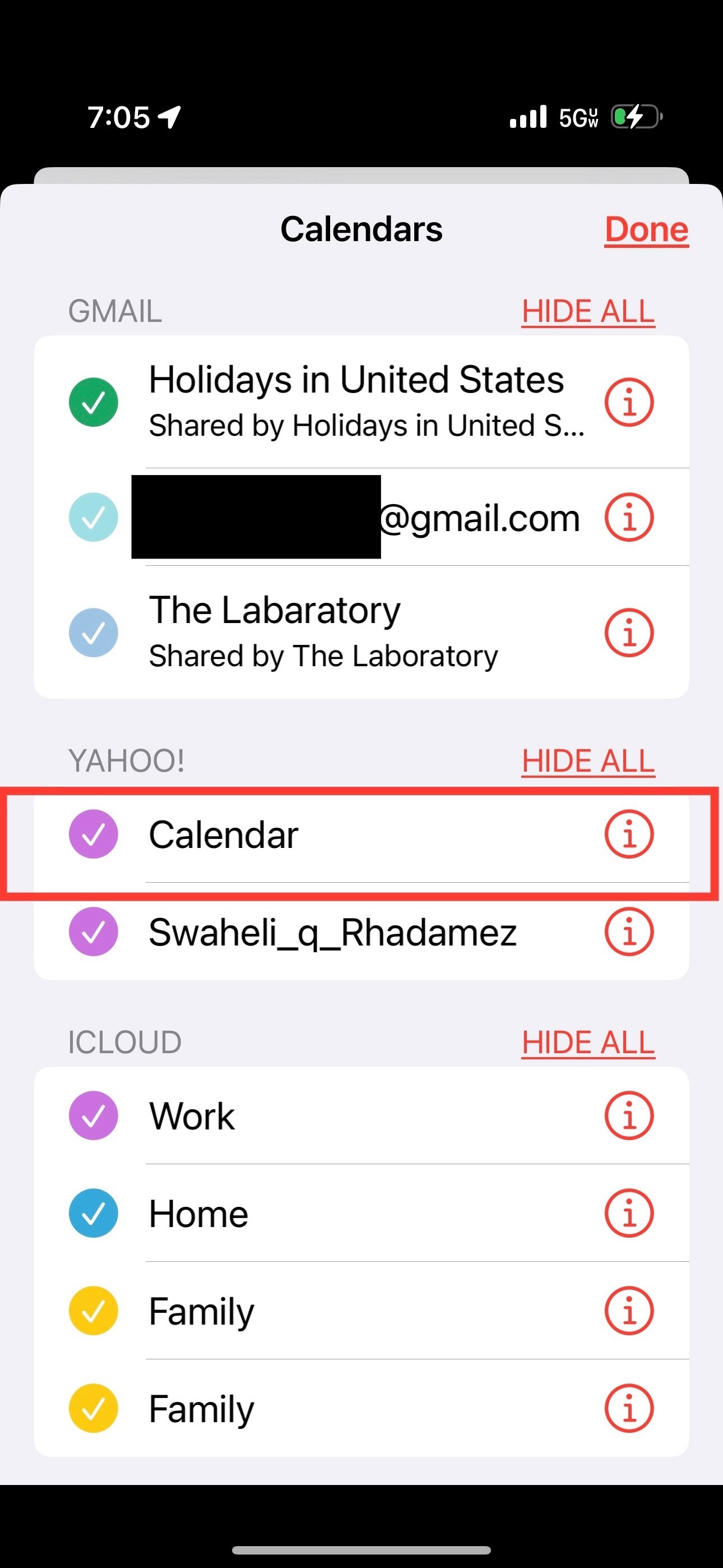Viewport: 723px width, 1568px height.
Task: Open info for the Work calendar
Action: pyautogui.click(x=629, y=1116)
